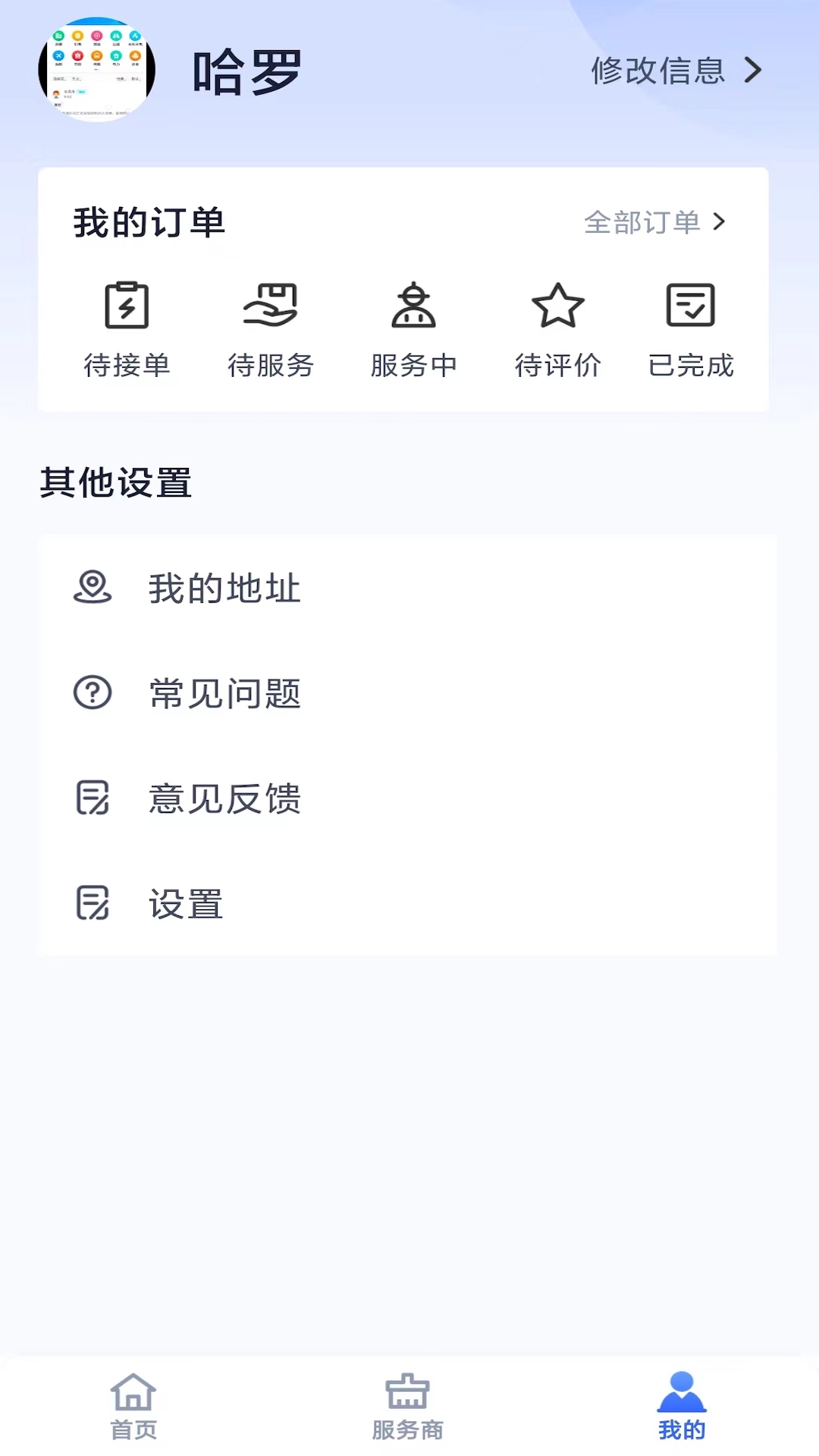Open 修改信息 to edit profile
The width and height of the screenshot is (819, 1456).
[x=676, y=71]
